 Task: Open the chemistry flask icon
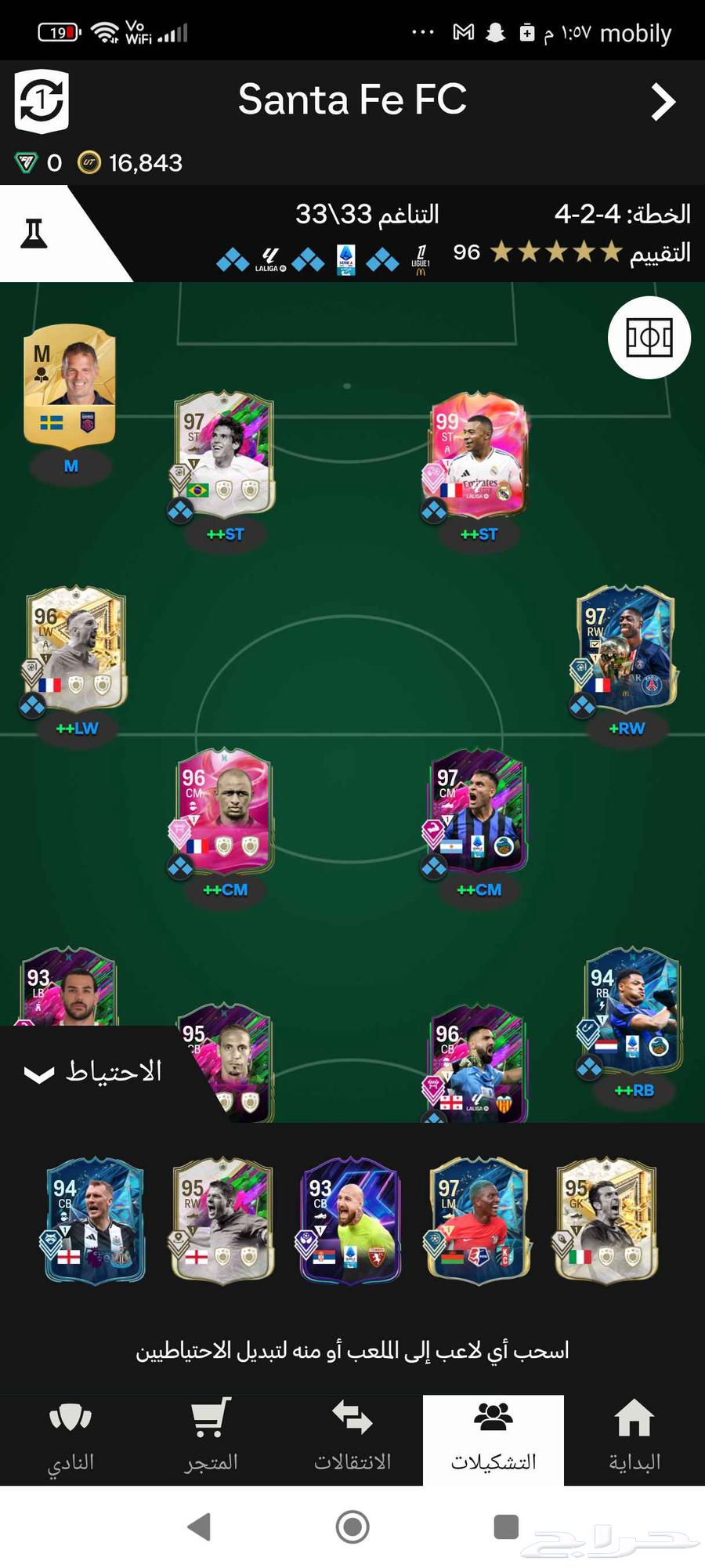(34, 234)
